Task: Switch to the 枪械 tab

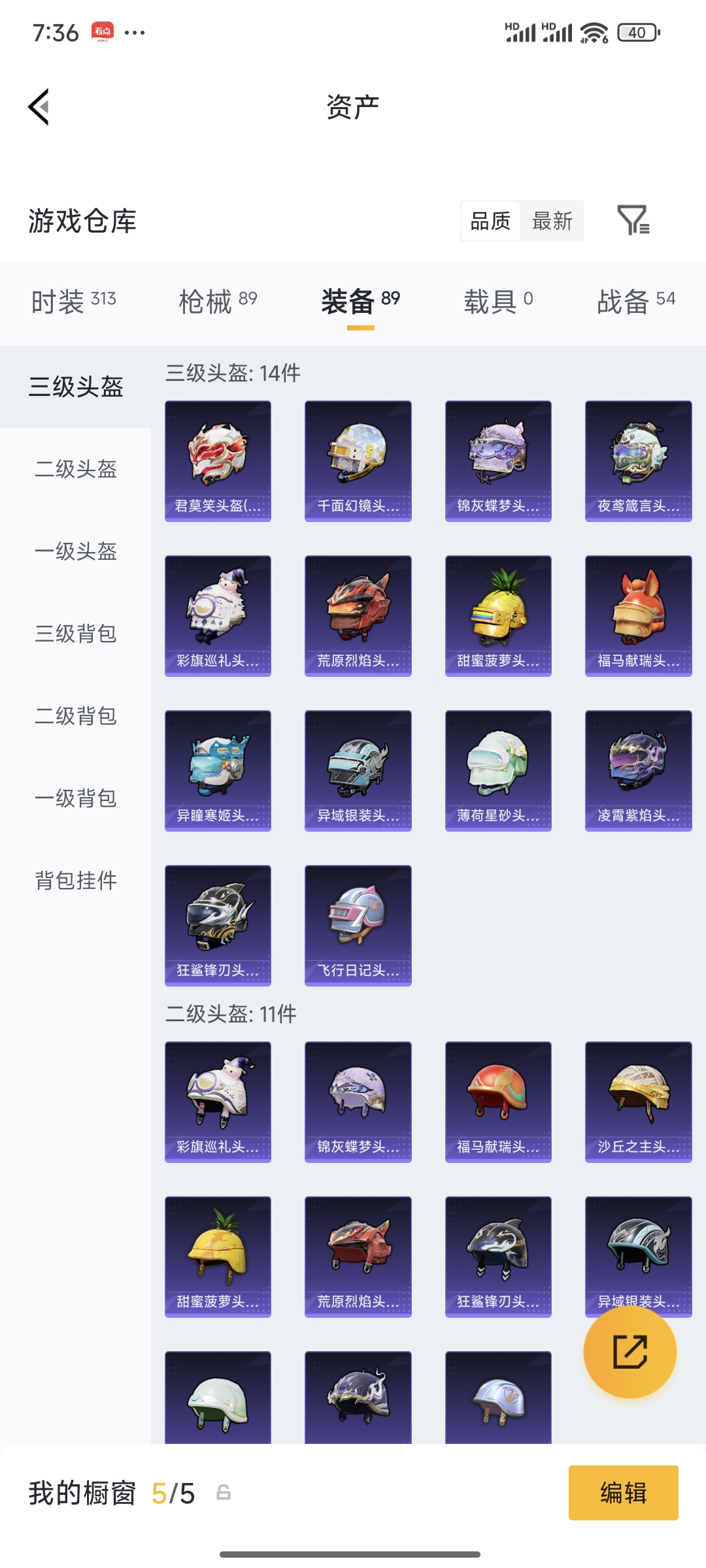Action: coord(218,301)
